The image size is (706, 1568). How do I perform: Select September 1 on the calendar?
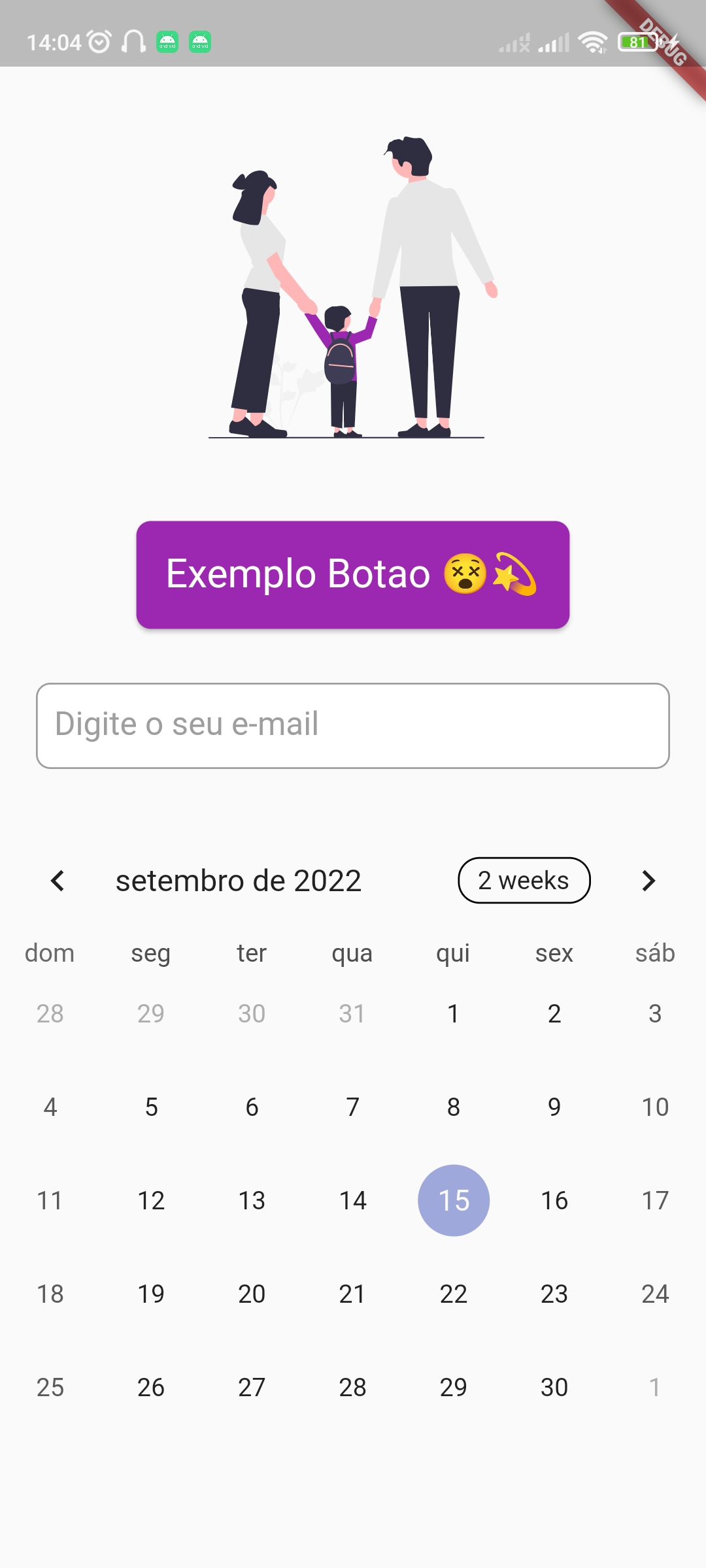coord(453,1013)
